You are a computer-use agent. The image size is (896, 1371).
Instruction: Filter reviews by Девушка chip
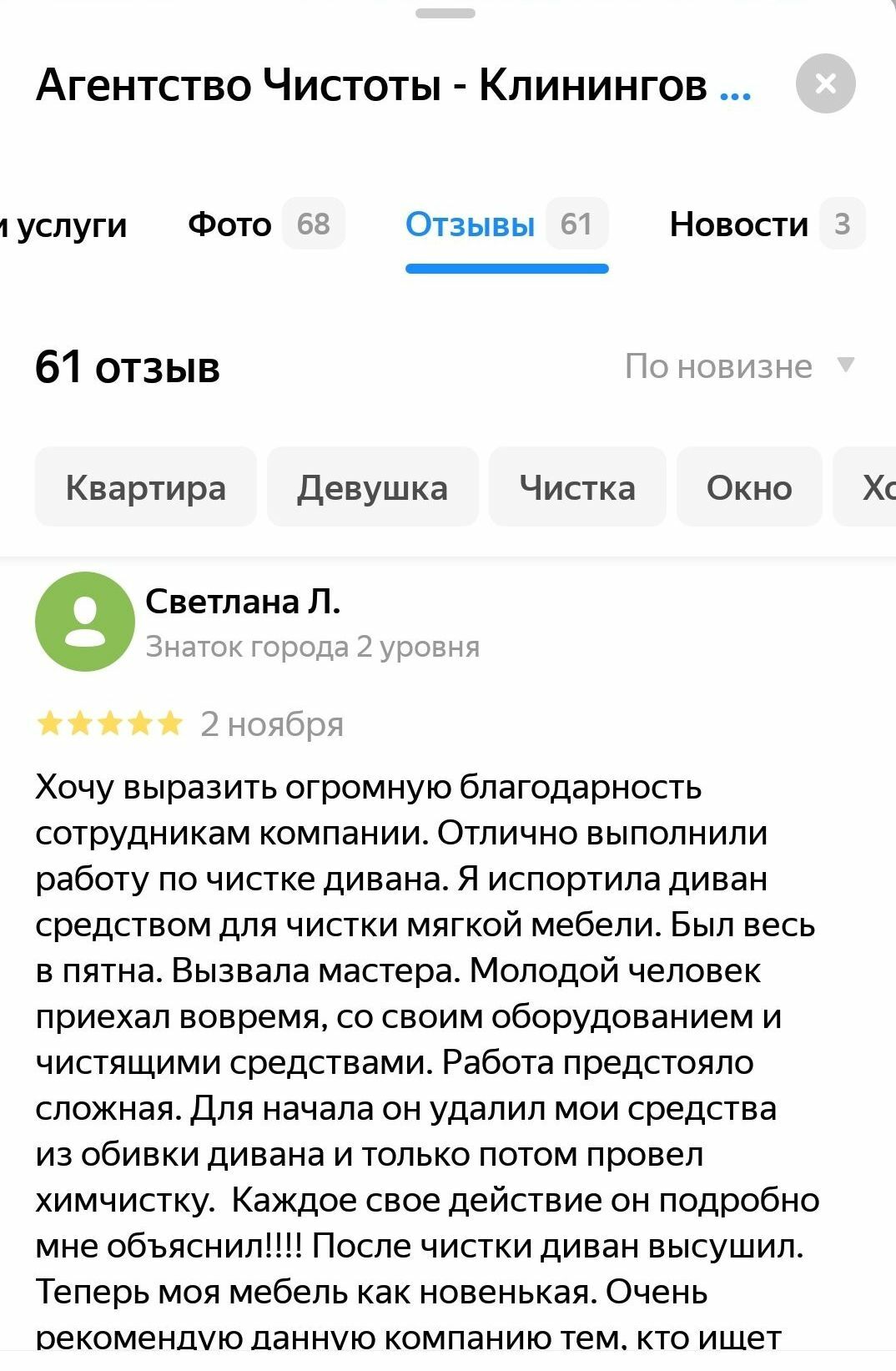(x=372, y=487)
